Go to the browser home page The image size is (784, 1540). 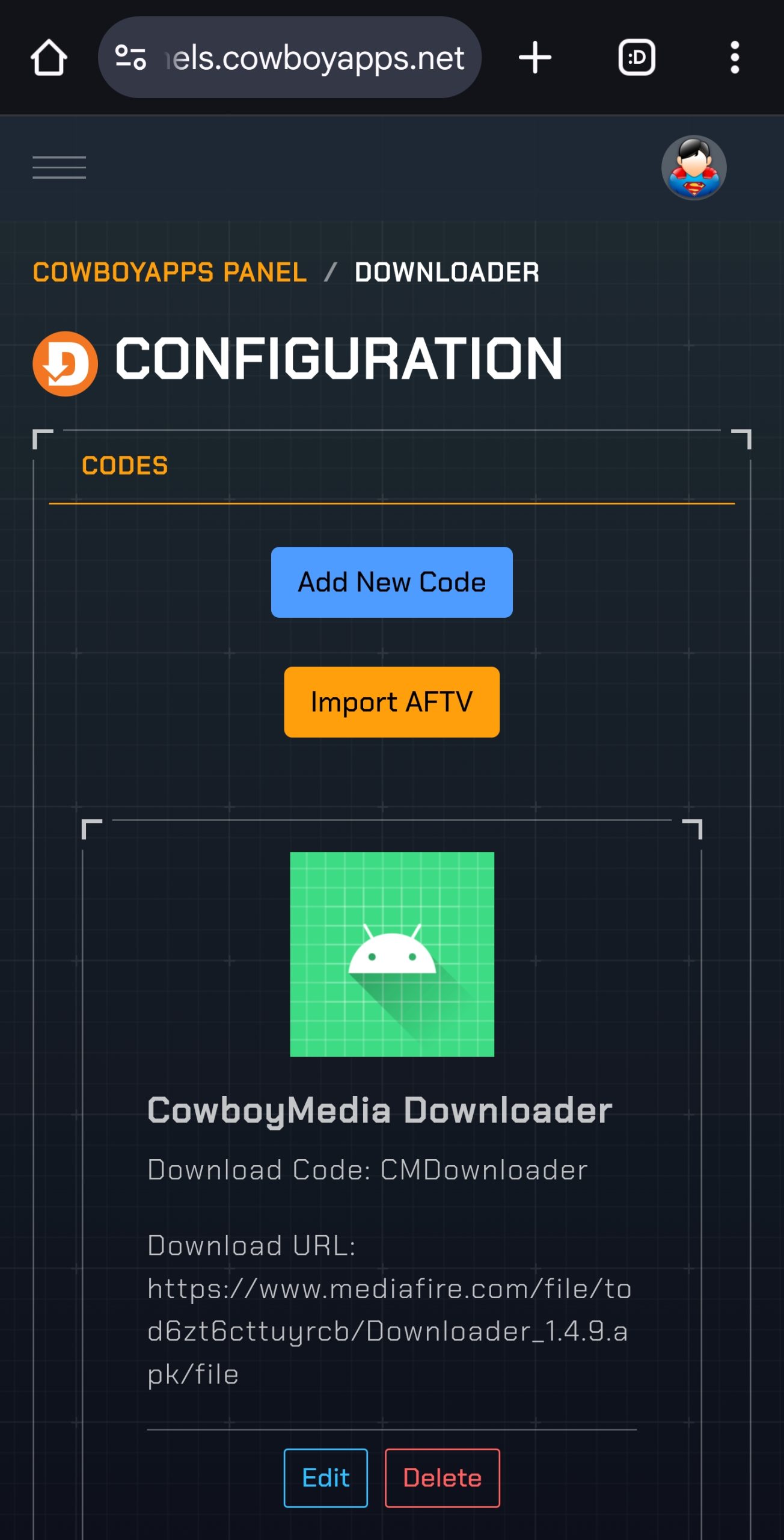48,58
